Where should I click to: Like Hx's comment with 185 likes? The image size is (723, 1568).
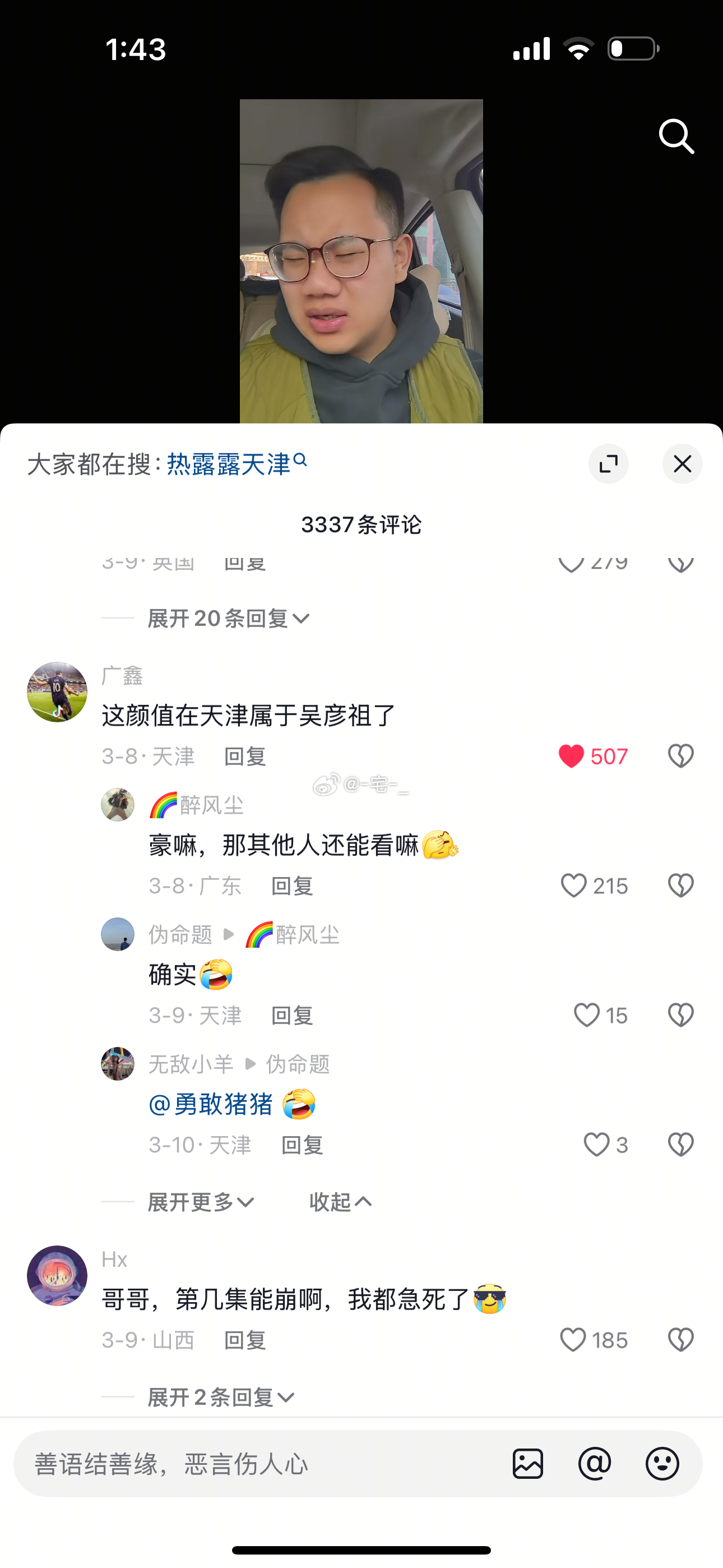click(x=573, y=1340)
